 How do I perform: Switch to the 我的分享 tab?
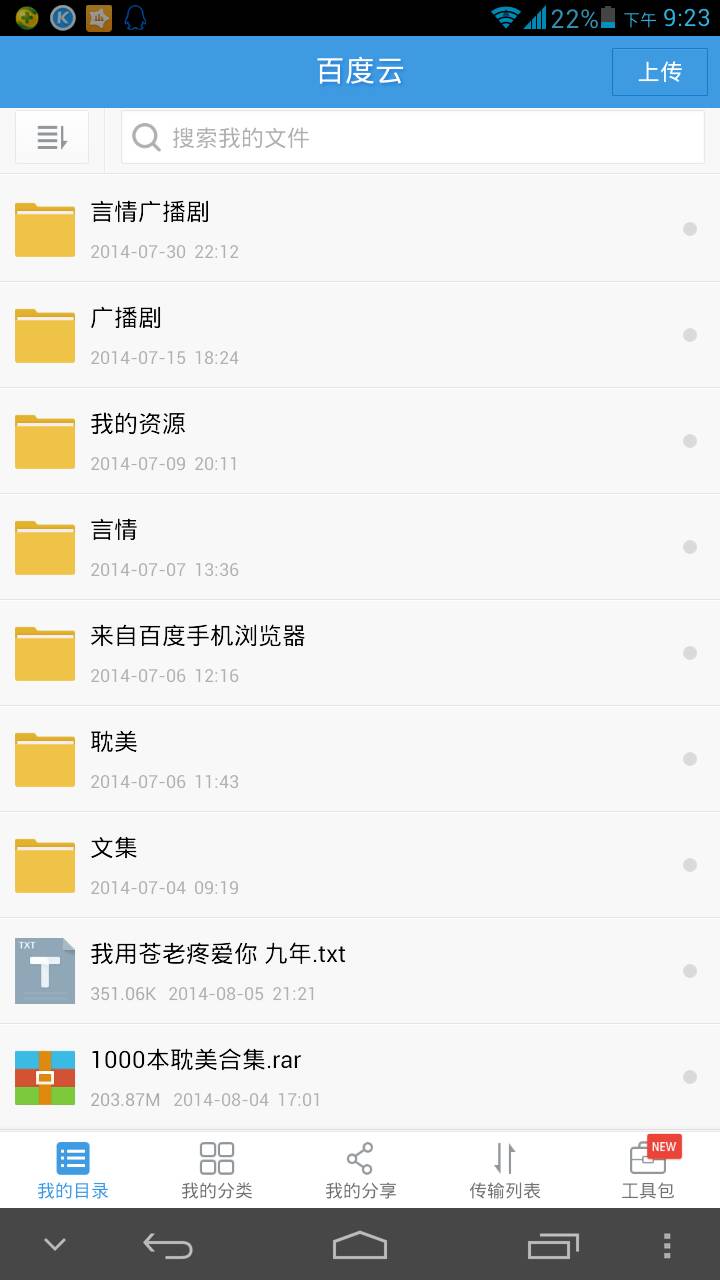[360, 1170]
